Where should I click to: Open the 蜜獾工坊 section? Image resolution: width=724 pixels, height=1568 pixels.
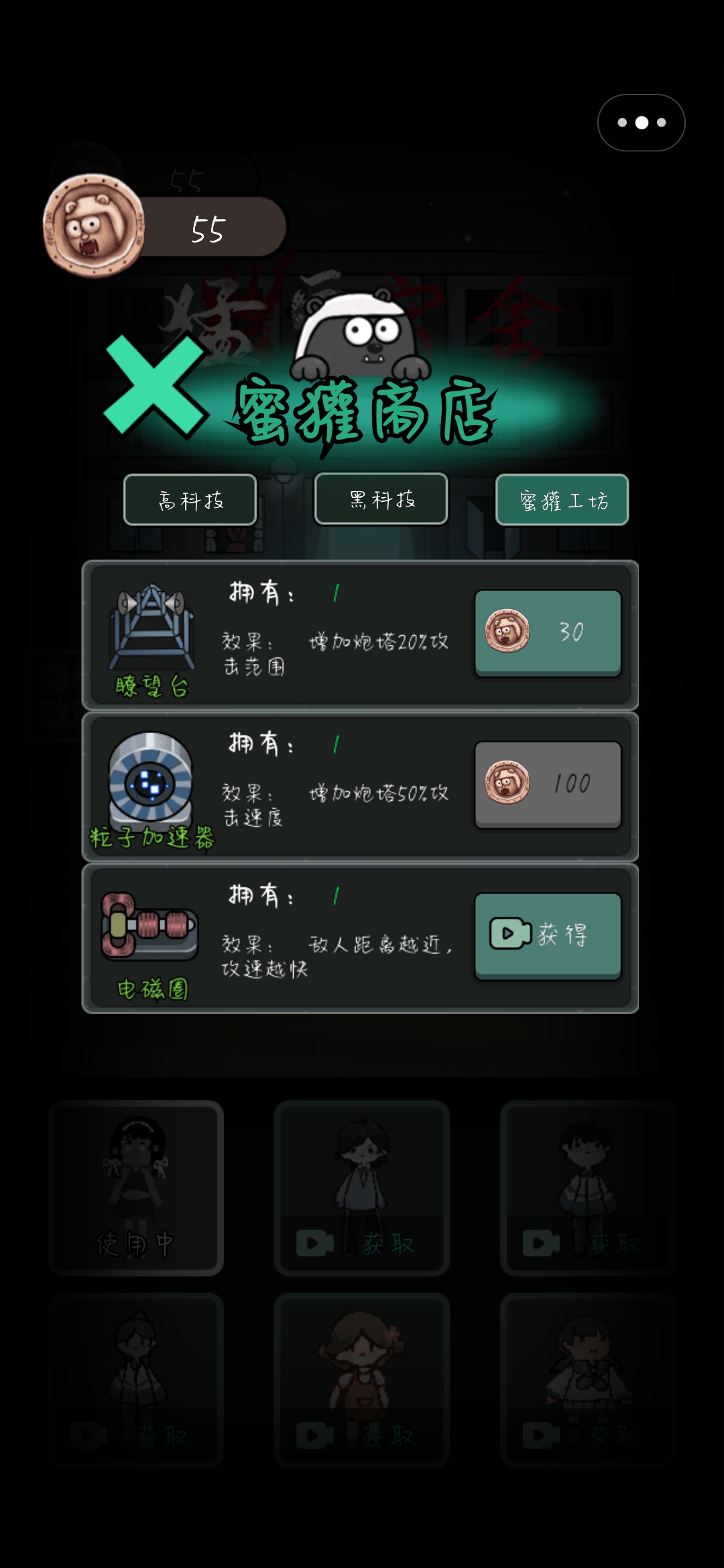coord(563,501)
